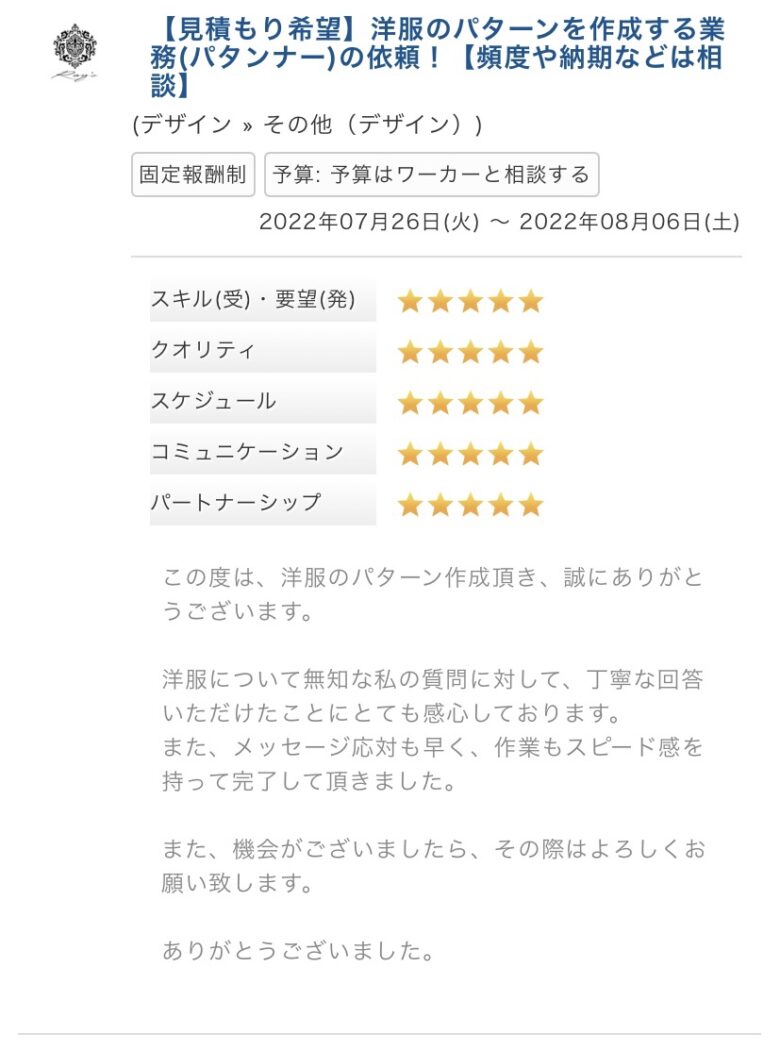Open the client's profile avatar
This screenshot has width=780, height=1050.
(x=76, y=53)
